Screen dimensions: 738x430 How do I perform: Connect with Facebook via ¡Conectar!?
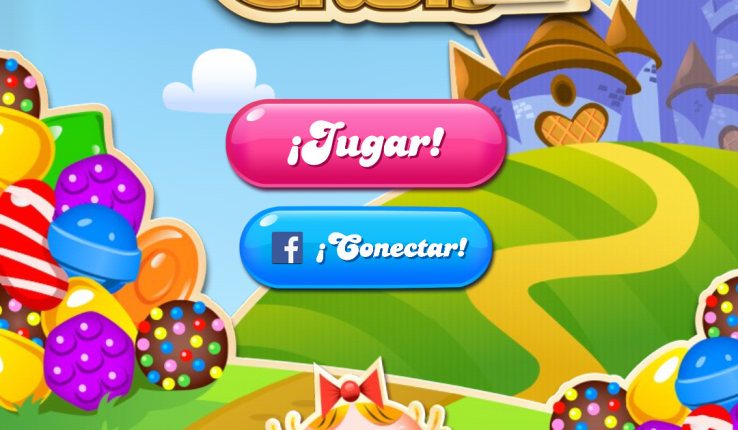366,248
